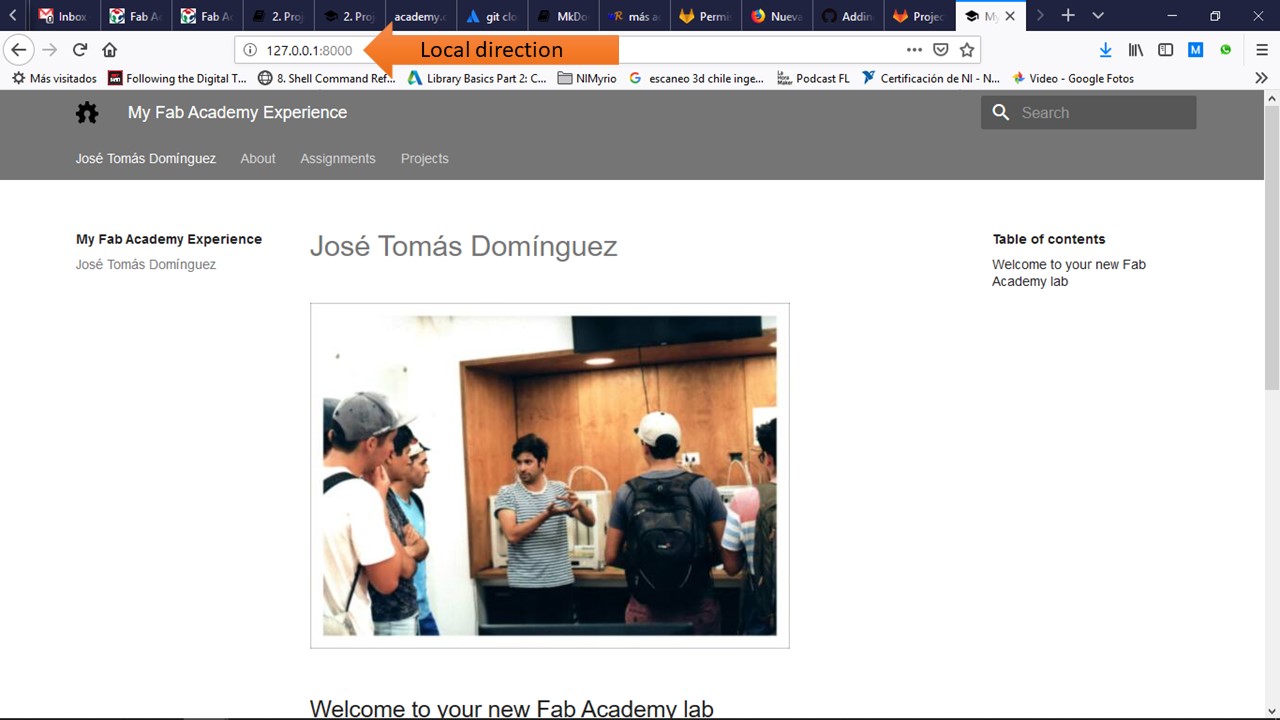The image size is (1280, 720).
Task: Show downloads panel
Action: click(x=1105, y=50)
